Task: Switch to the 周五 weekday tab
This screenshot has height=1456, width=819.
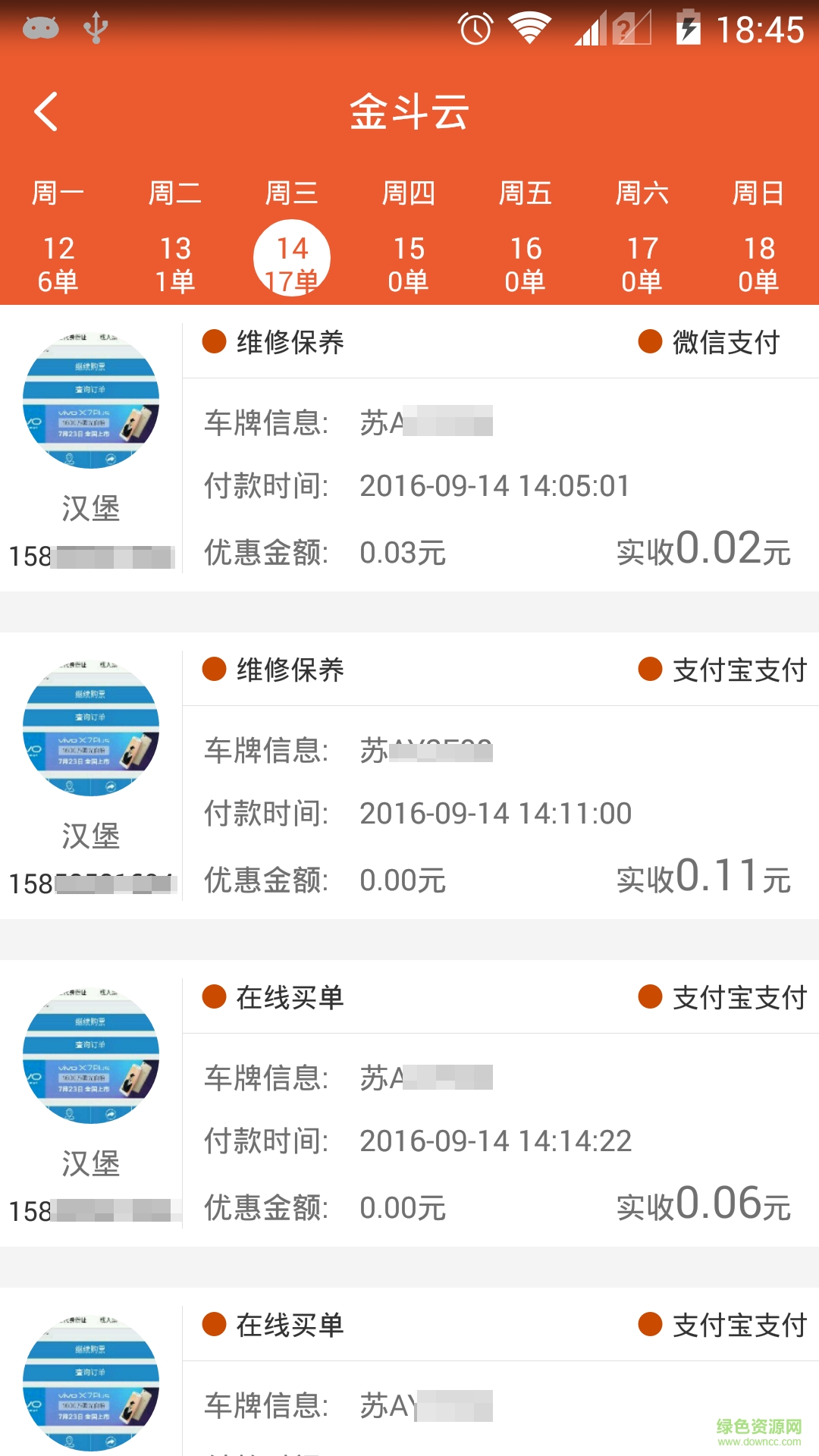Action: pos(526,193)
